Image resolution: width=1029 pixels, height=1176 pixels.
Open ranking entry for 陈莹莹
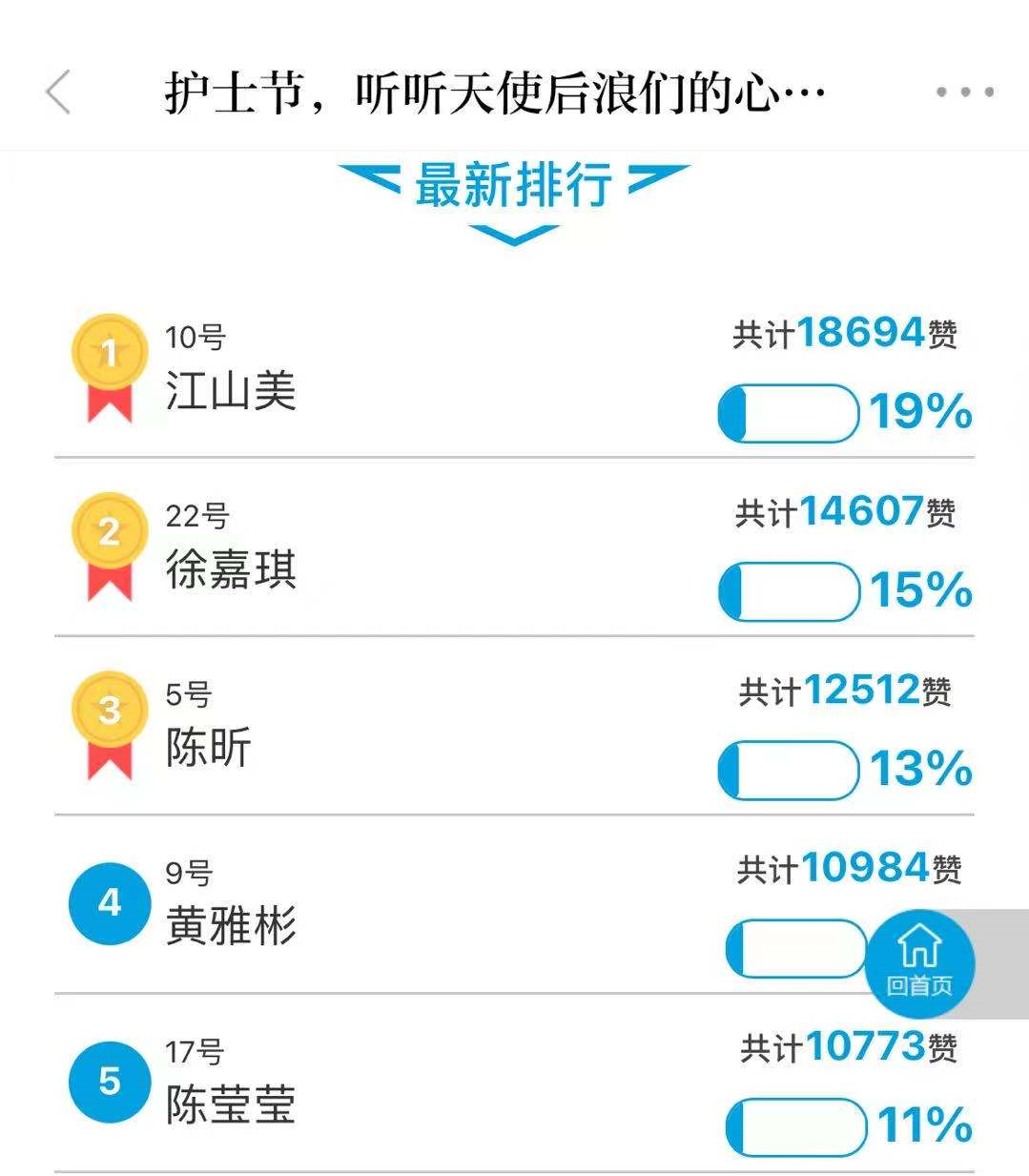coord(231,1104)
